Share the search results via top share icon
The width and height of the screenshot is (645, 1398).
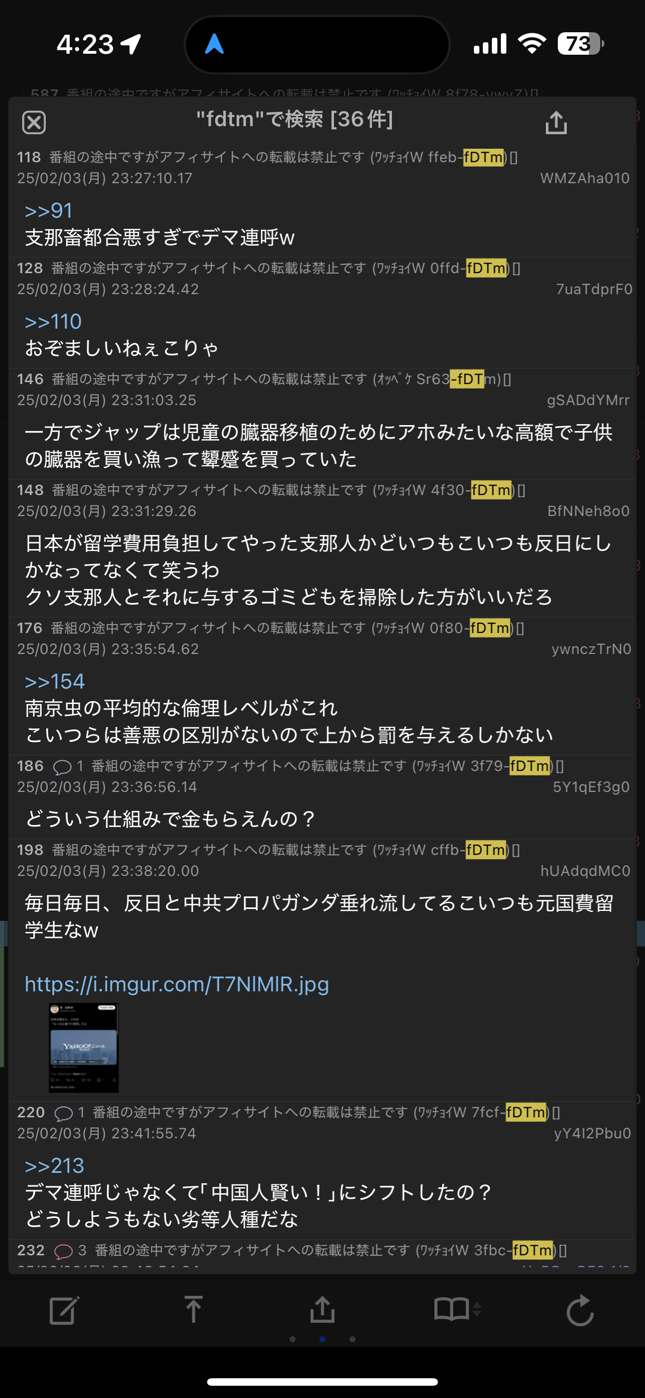tap(556, 122)
